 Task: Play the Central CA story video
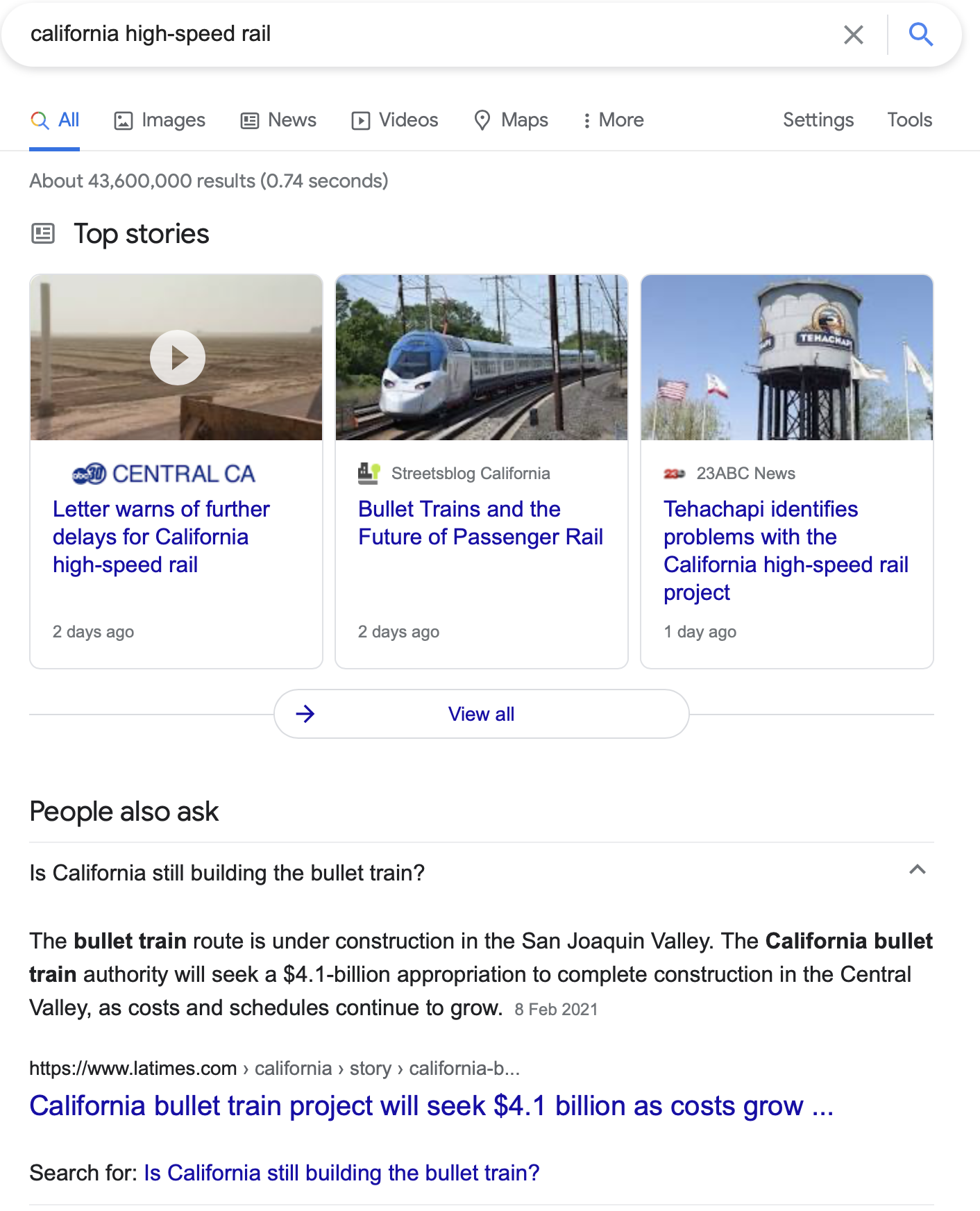click(178, 358)
